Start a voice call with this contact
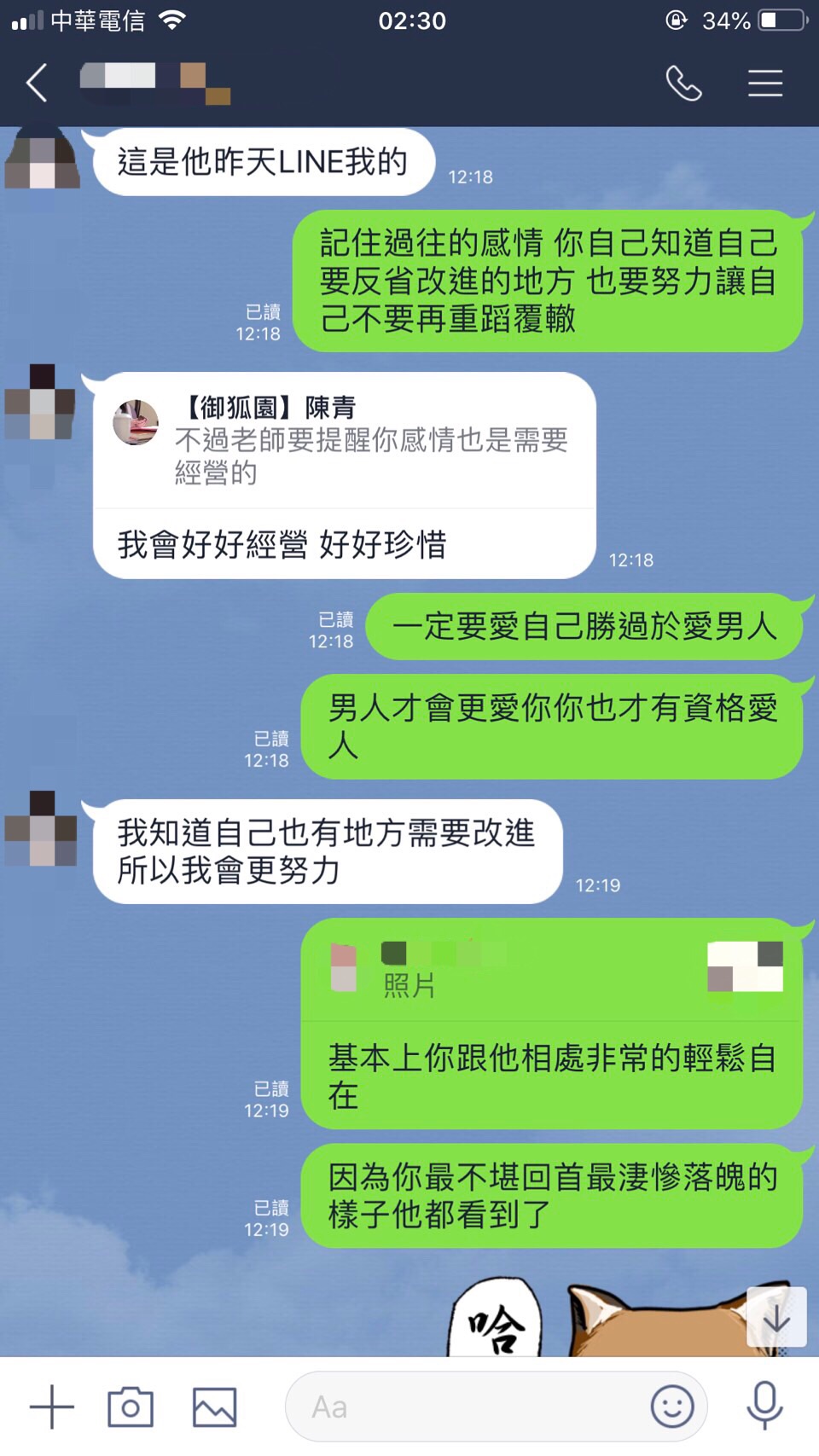 click(x=683, y=84)
